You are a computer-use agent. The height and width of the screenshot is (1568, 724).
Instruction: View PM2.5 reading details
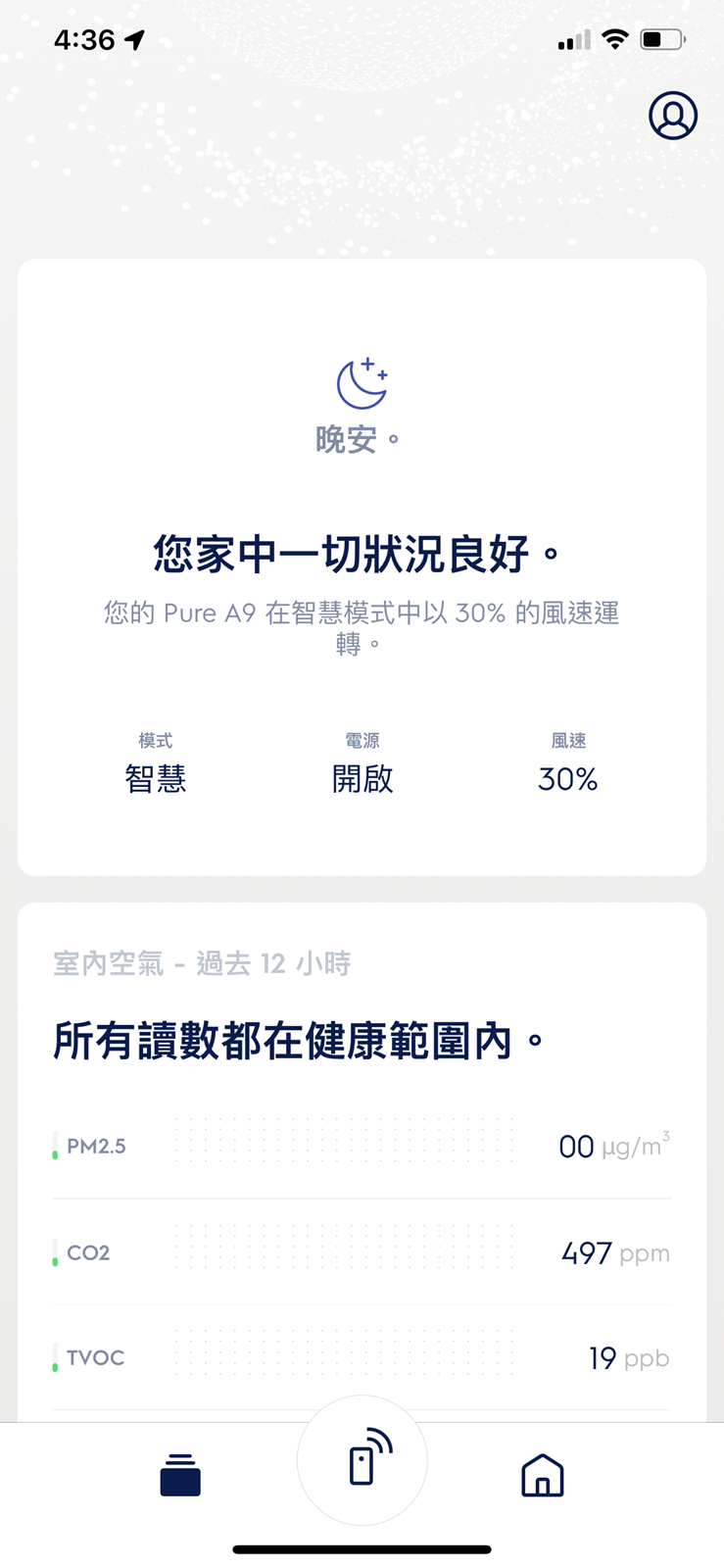pyautogui.click(x=362, y=1146)
